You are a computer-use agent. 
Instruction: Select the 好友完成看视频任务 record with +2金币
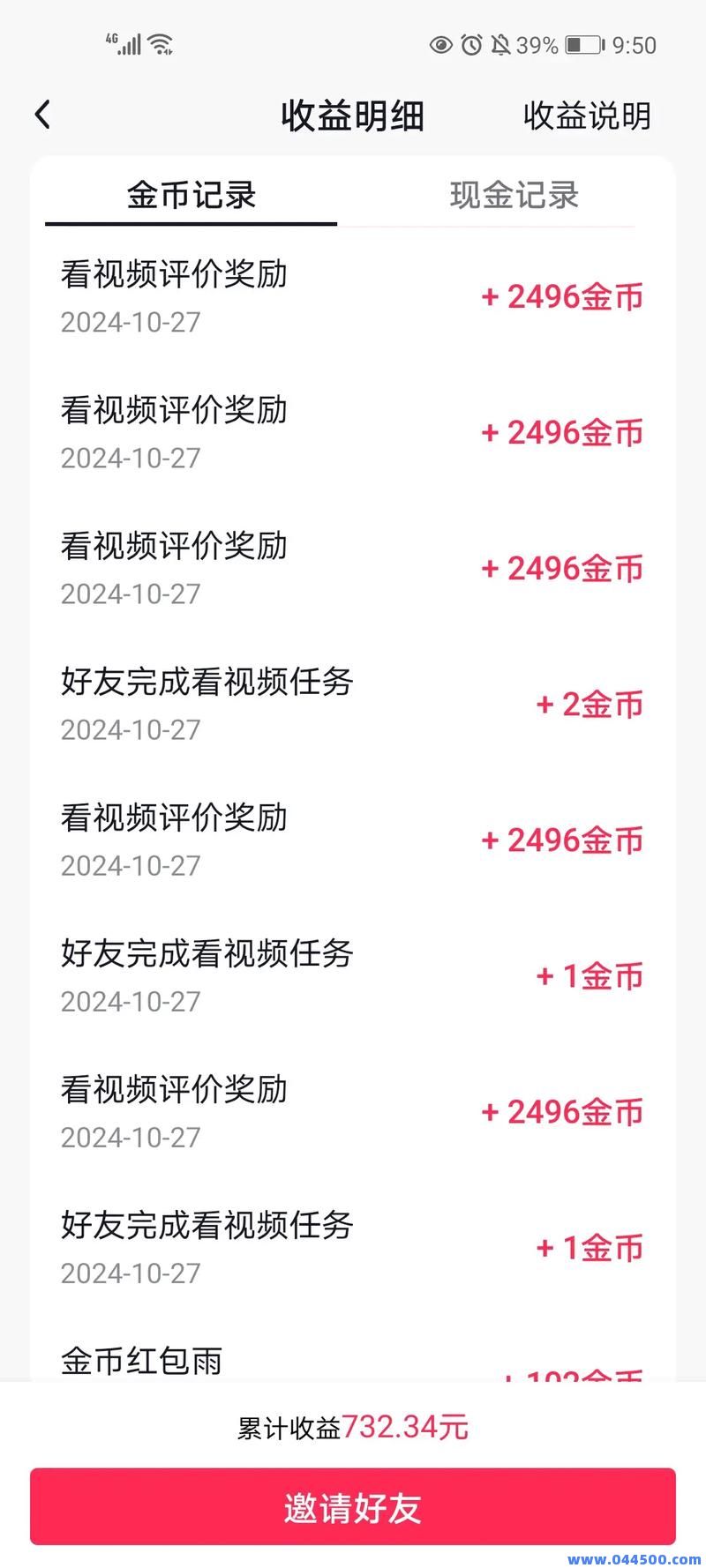coord(207,683)
